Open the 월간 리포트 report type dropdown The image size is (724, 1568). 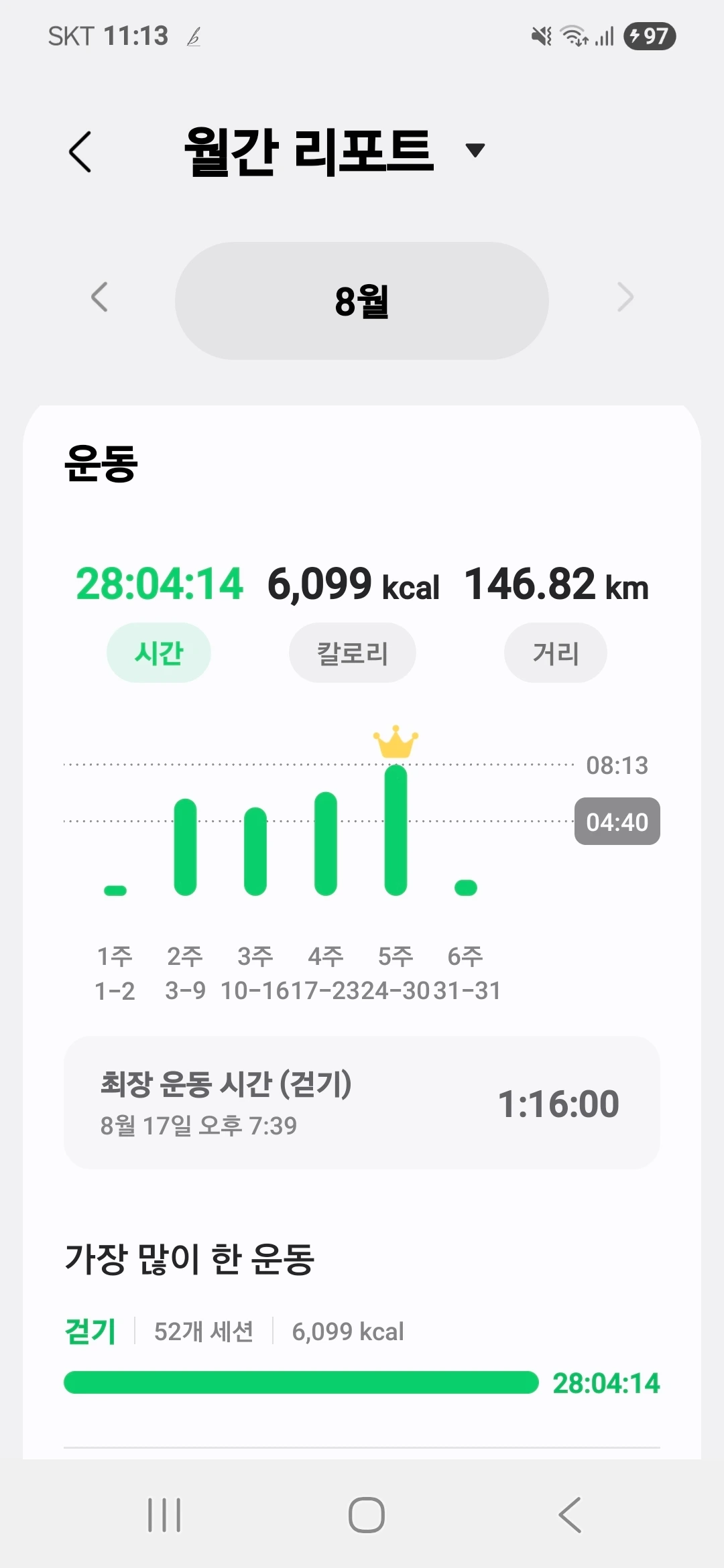click(475, 150)
